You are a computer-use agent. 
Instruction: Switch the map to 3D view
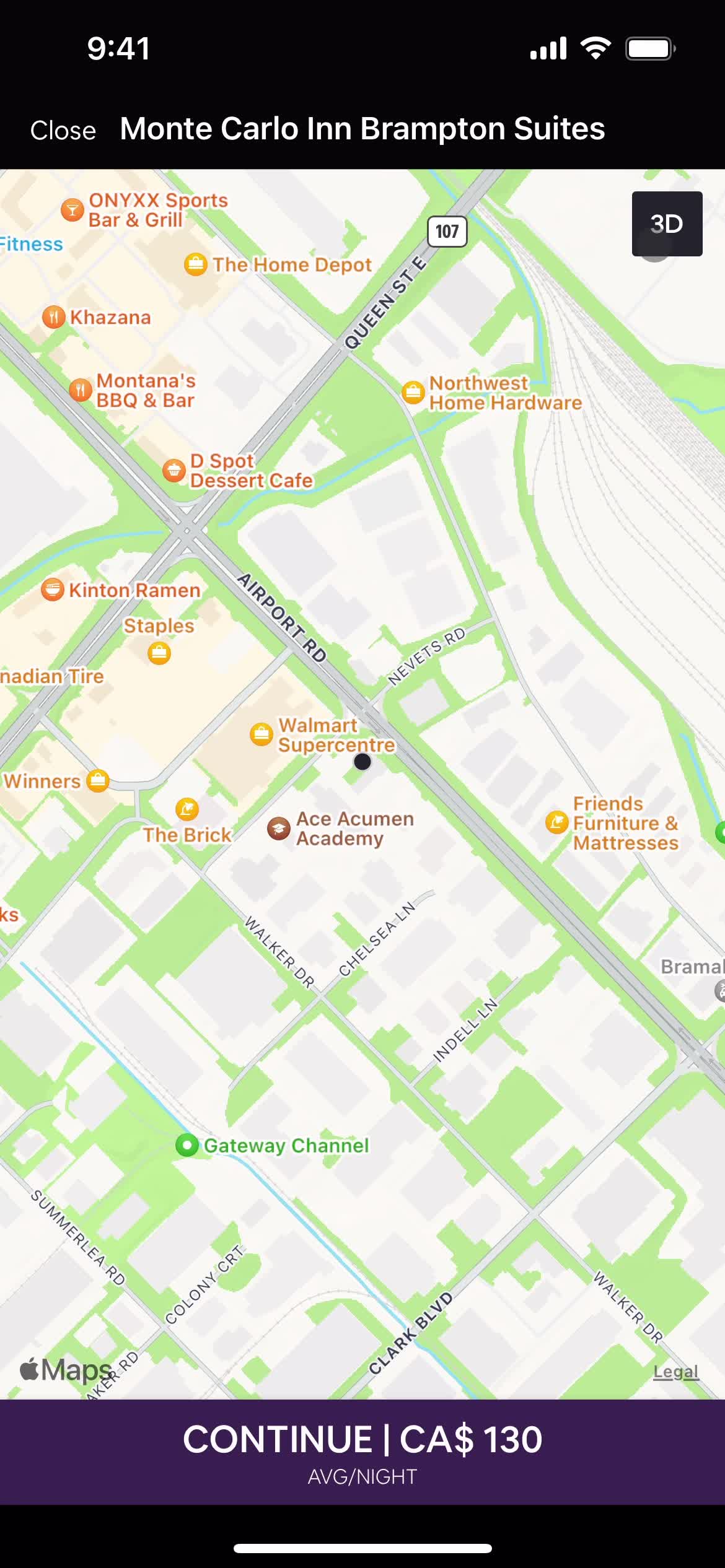tap(667, 224)
